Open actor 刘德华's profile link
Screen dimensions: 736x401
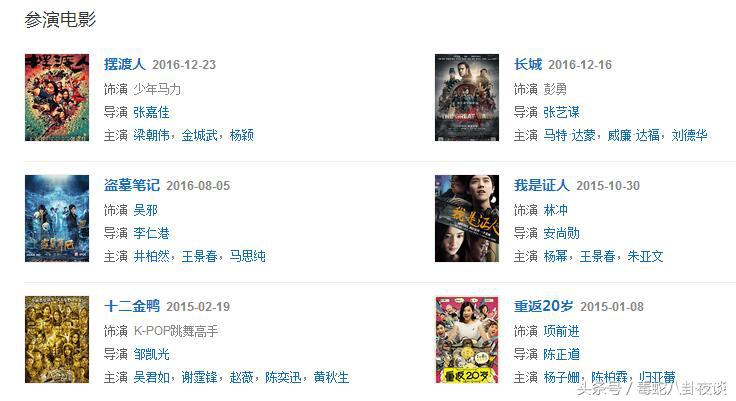click(689, 135)
